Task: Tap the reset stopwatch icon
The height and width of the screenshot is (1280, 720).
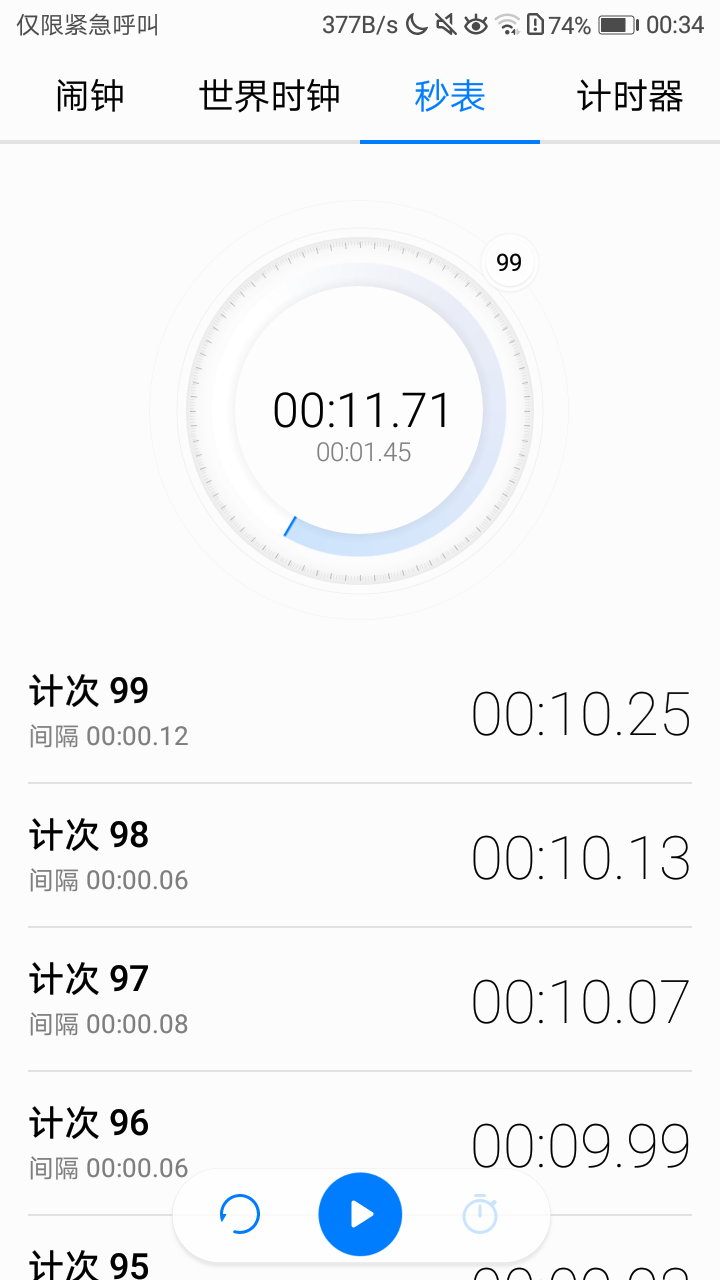Action: tap(240, 1214)
